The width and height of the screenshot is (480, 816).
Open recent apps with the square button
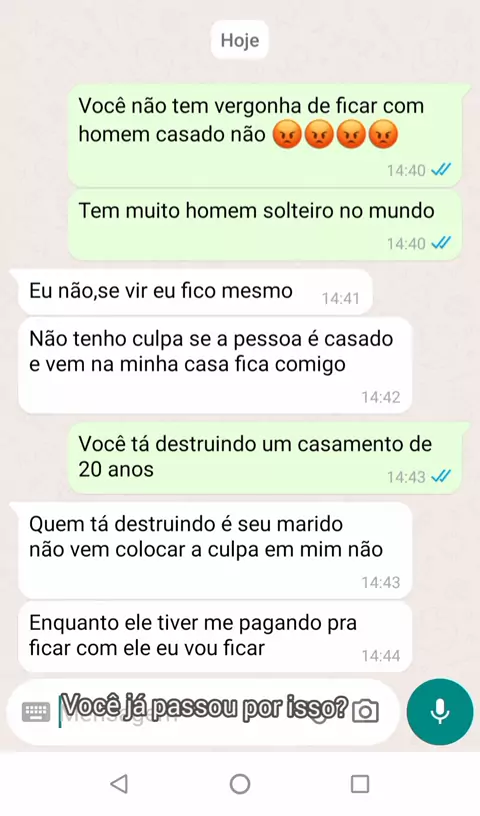pos(360,783)
